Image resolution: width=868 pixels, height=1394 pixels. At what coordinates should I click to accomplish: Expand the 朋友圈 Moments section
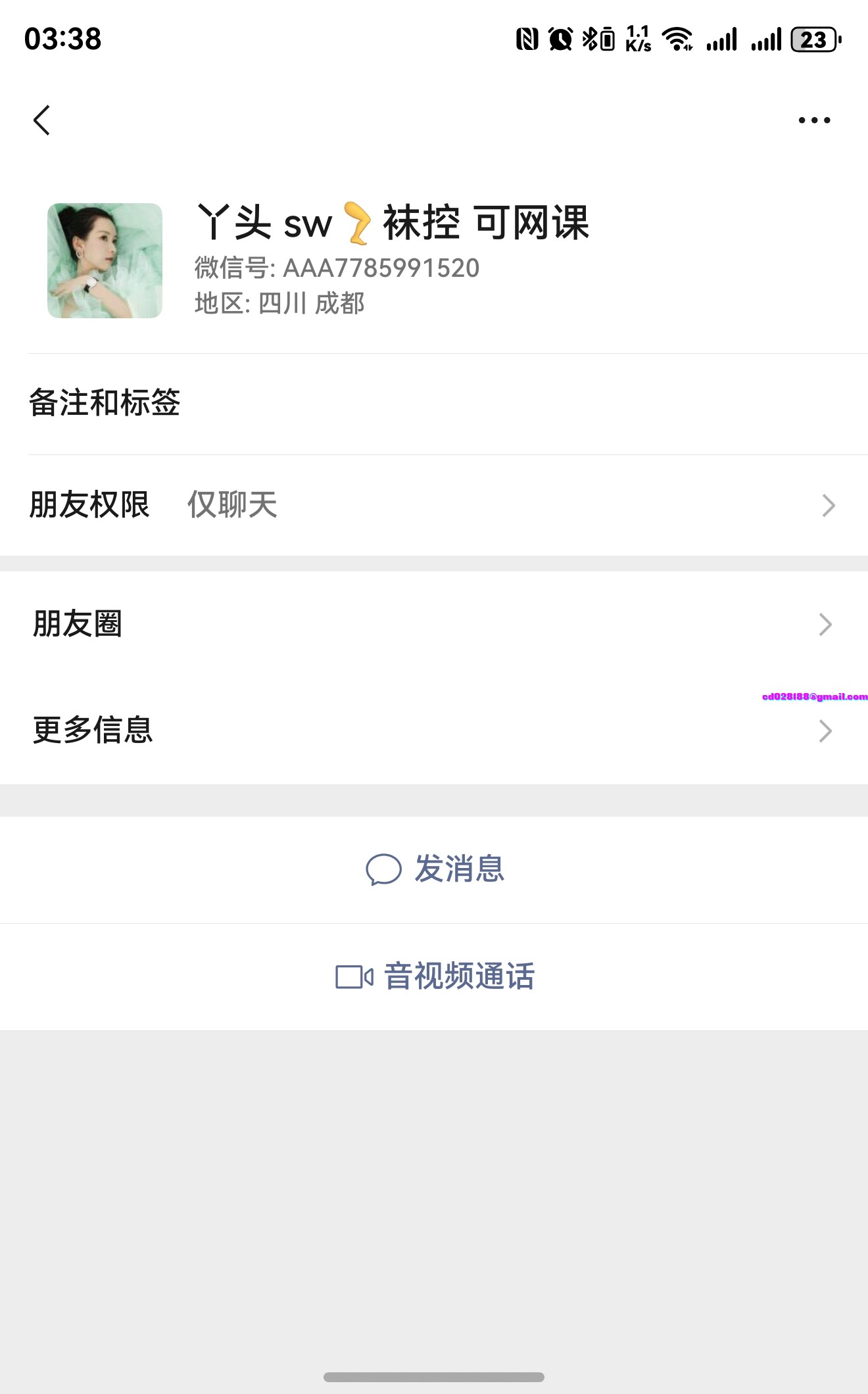(x=434, y=625)
